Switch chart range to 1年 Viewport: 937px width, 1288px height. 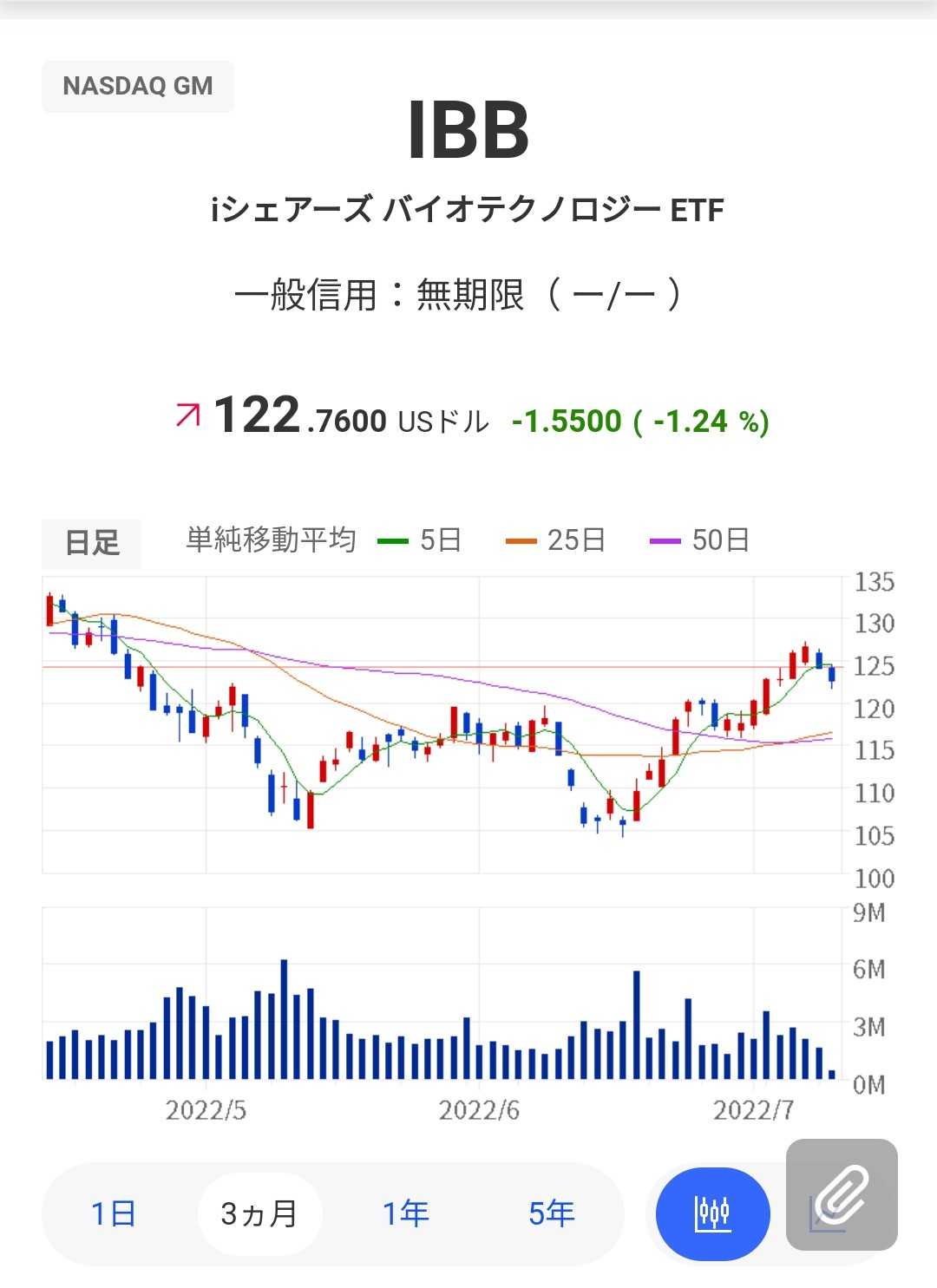coord(406,1213)
